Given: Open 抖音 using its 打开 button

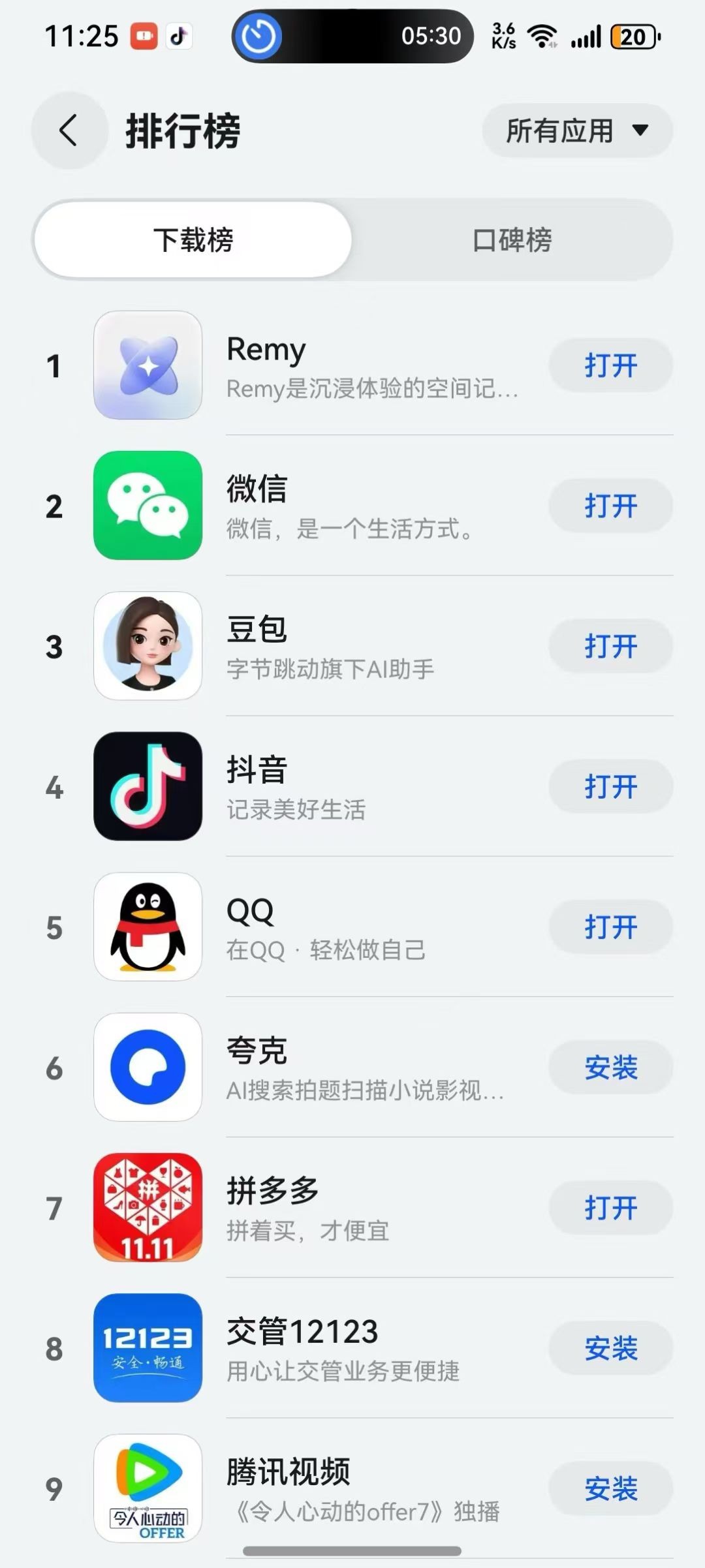Looking at the screenshot, I should tap(610, 786).
